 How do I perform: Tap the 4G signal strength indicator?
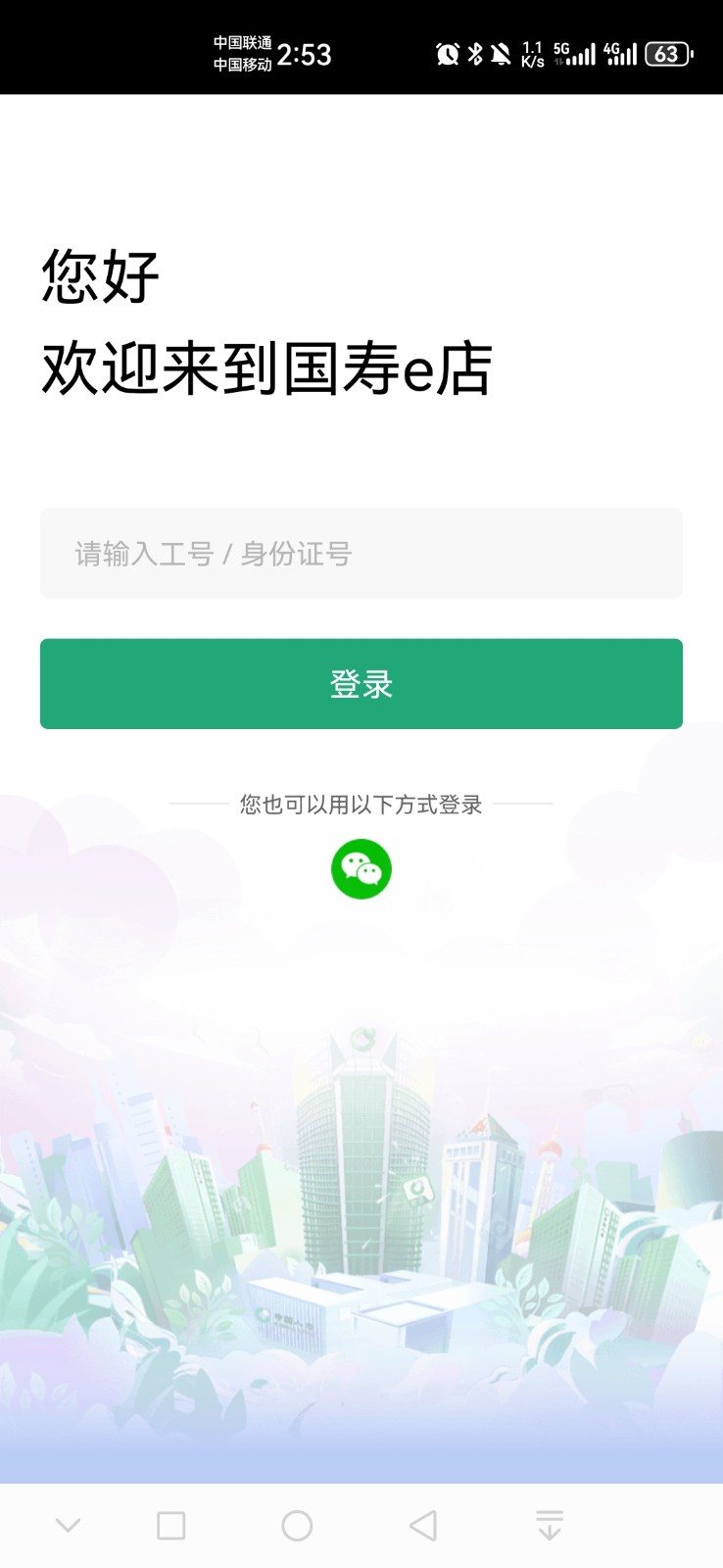(x=625, y=54)
